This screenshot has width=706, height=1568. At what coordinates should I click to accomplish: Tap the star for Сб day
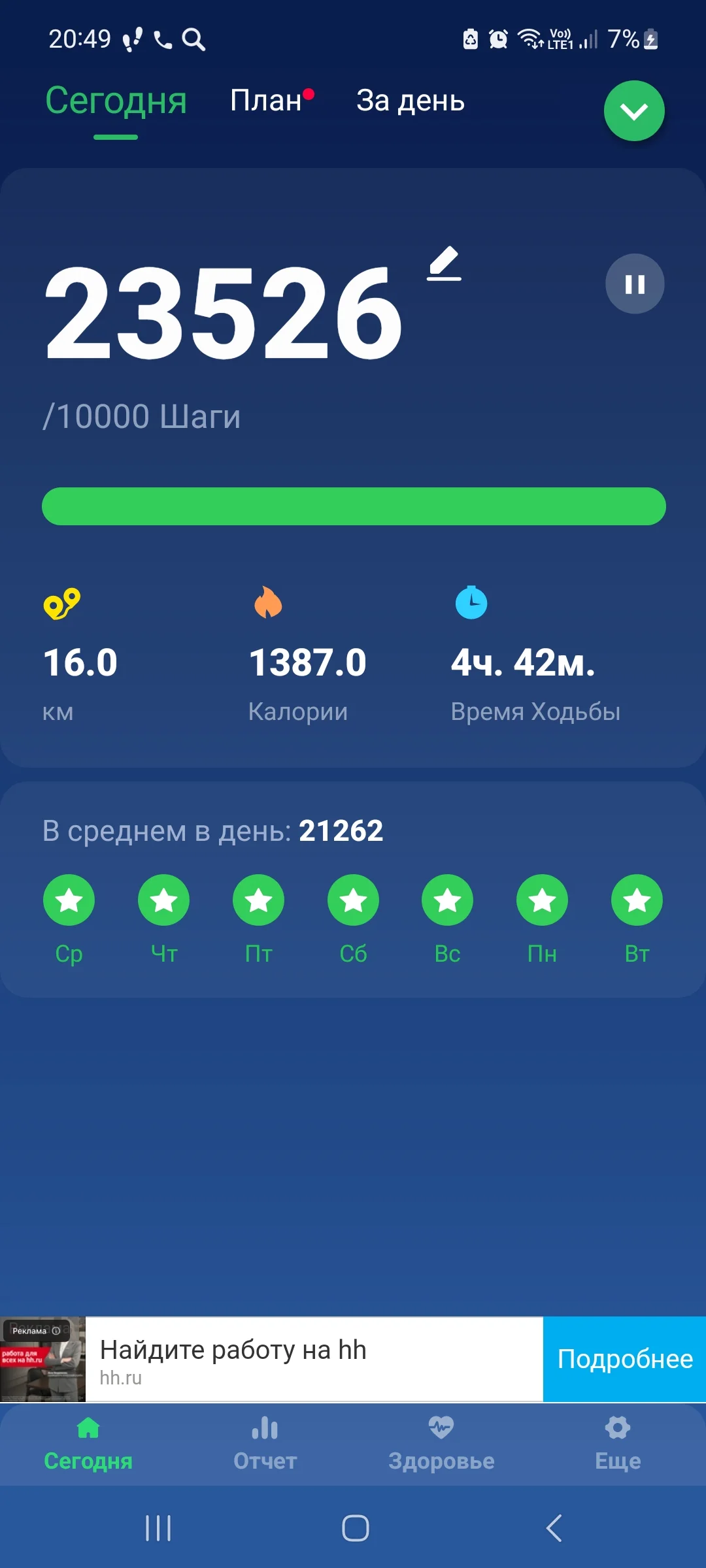pos(352,900)
